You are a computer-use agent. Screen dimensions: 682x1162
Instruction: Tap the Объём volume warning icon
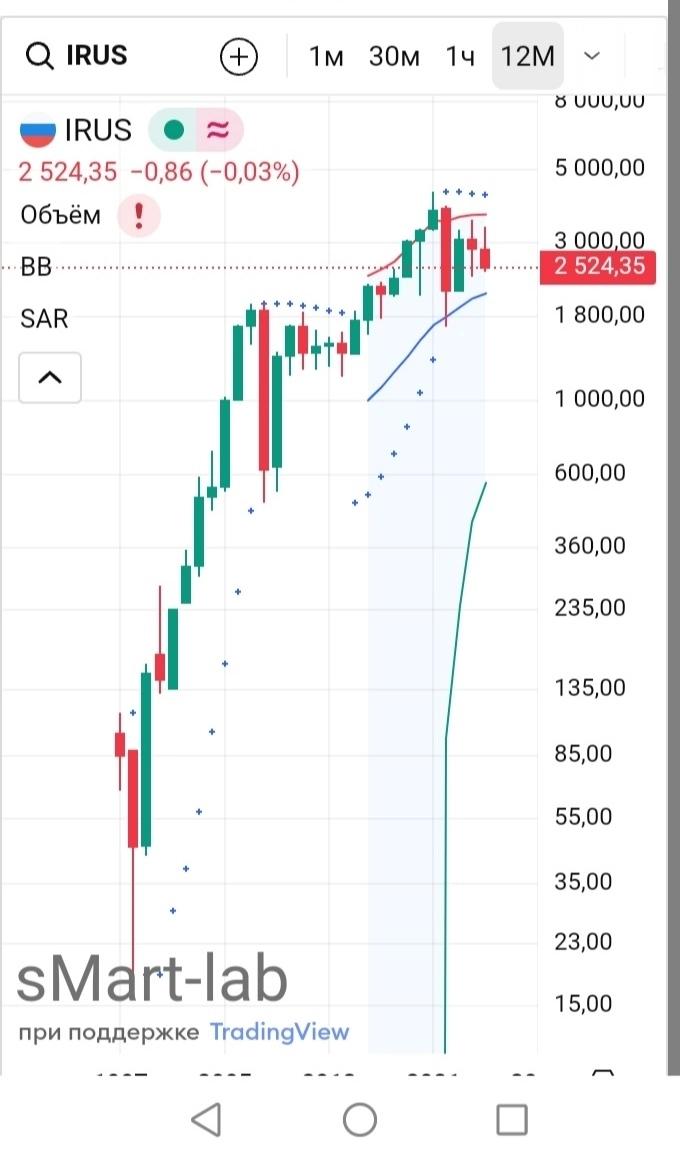click(x=139, y=216)
